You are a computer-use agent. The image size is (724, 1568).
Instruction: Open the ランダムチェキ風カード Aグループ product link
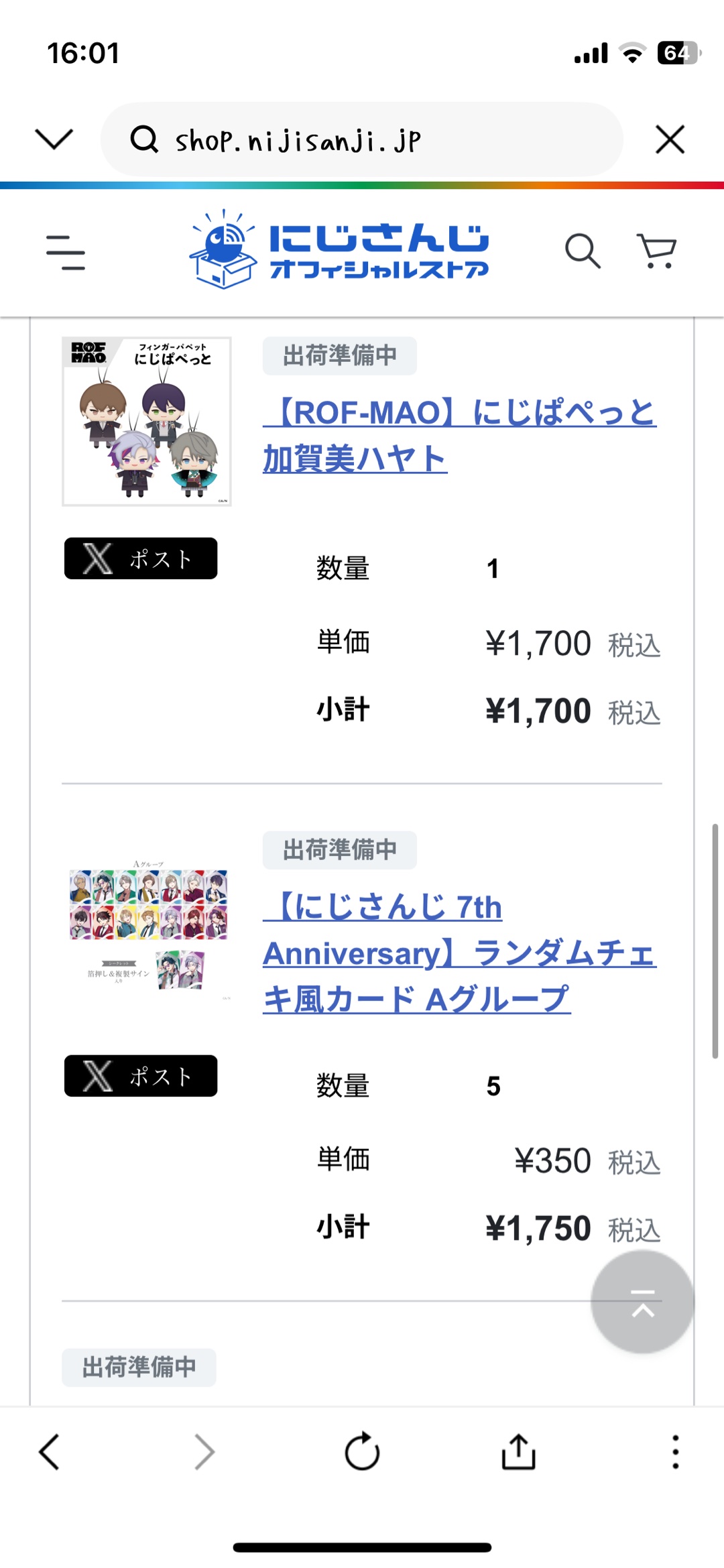tap(459, 953)
